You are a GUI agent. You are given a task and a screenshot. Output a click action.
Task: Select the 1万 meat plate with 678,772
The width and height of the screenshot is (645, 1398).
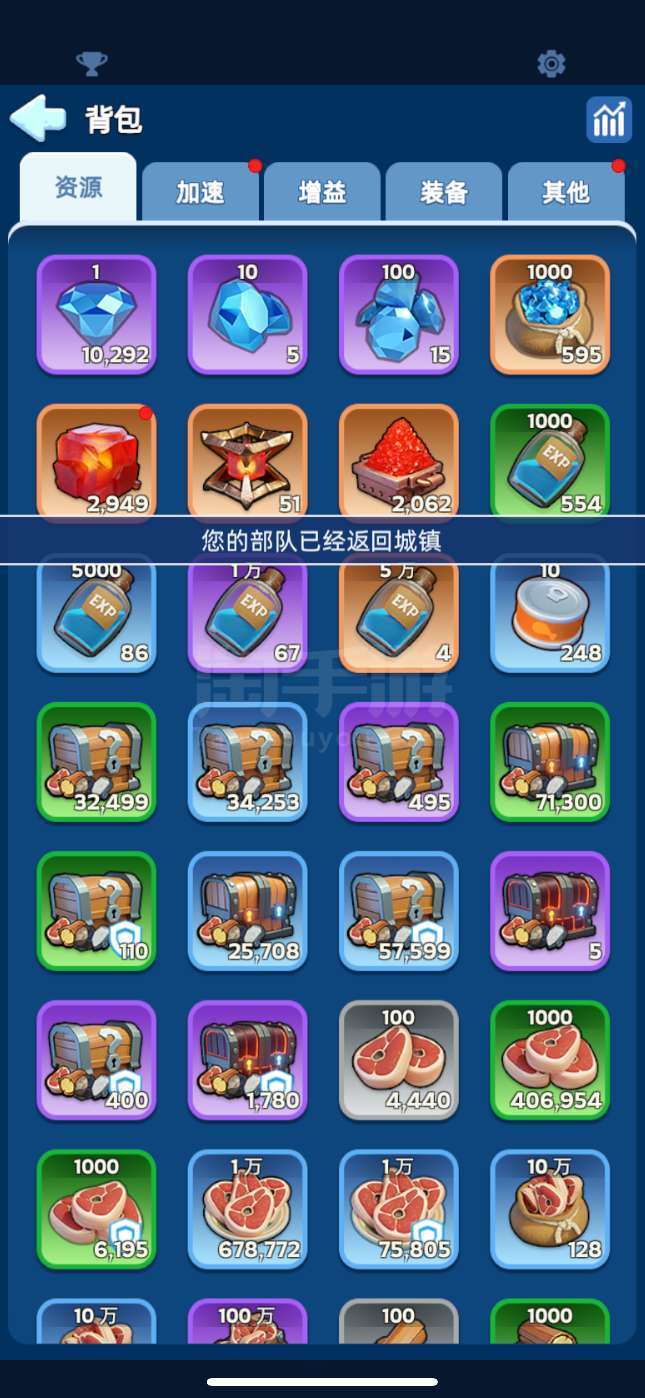click(x=247, y=1209)
